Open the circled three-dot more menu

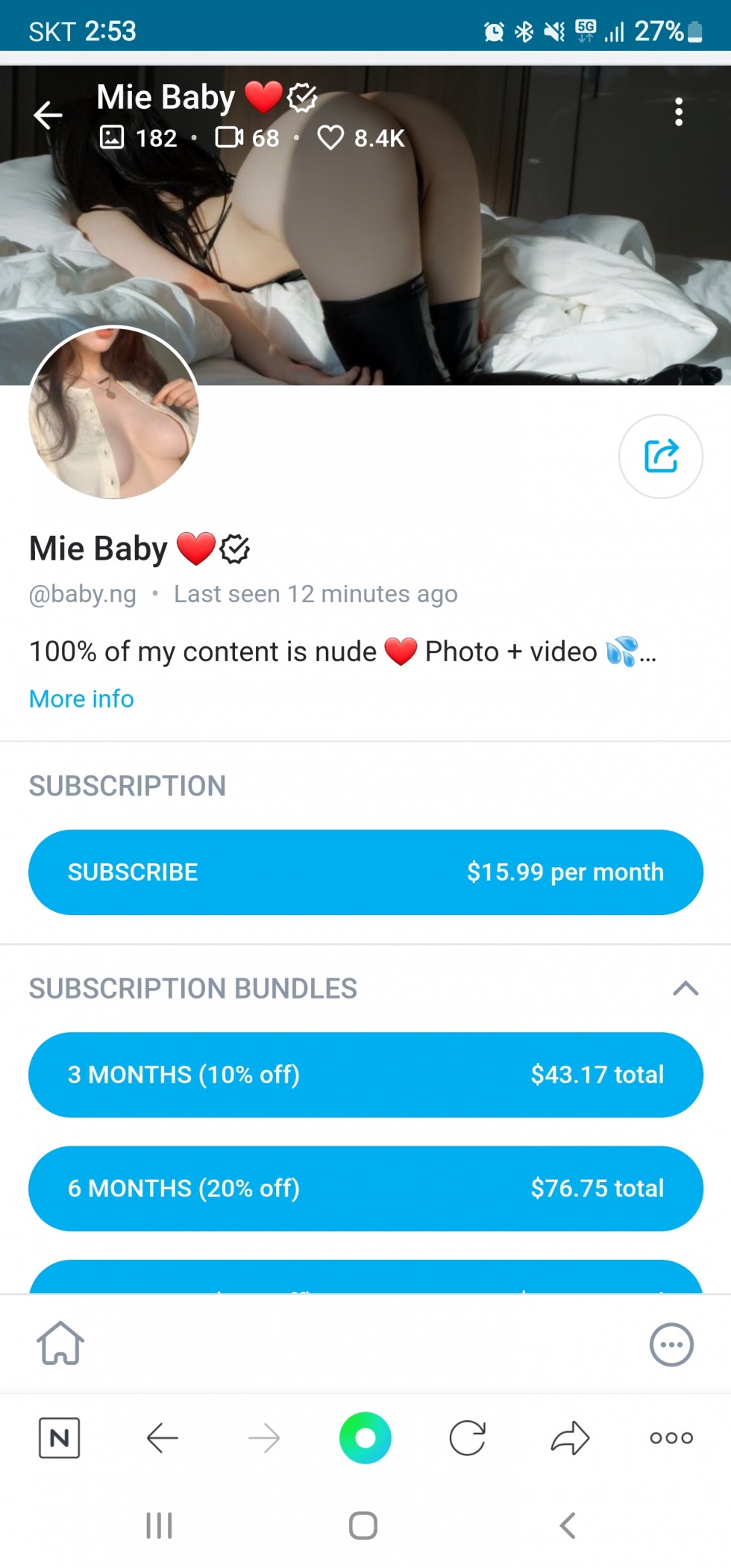671,1345
